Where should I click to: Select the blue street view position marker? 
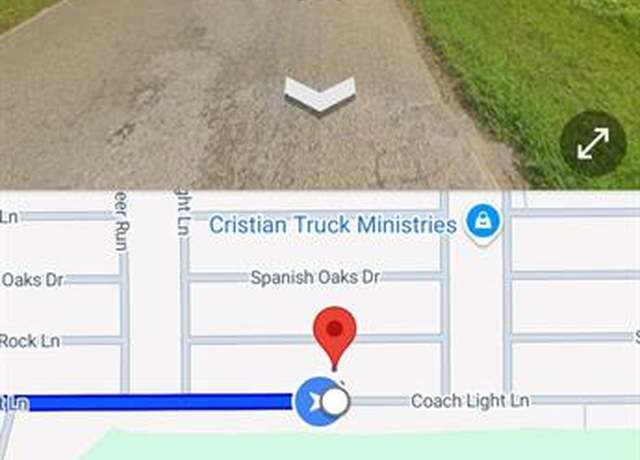tap(316, 401)
